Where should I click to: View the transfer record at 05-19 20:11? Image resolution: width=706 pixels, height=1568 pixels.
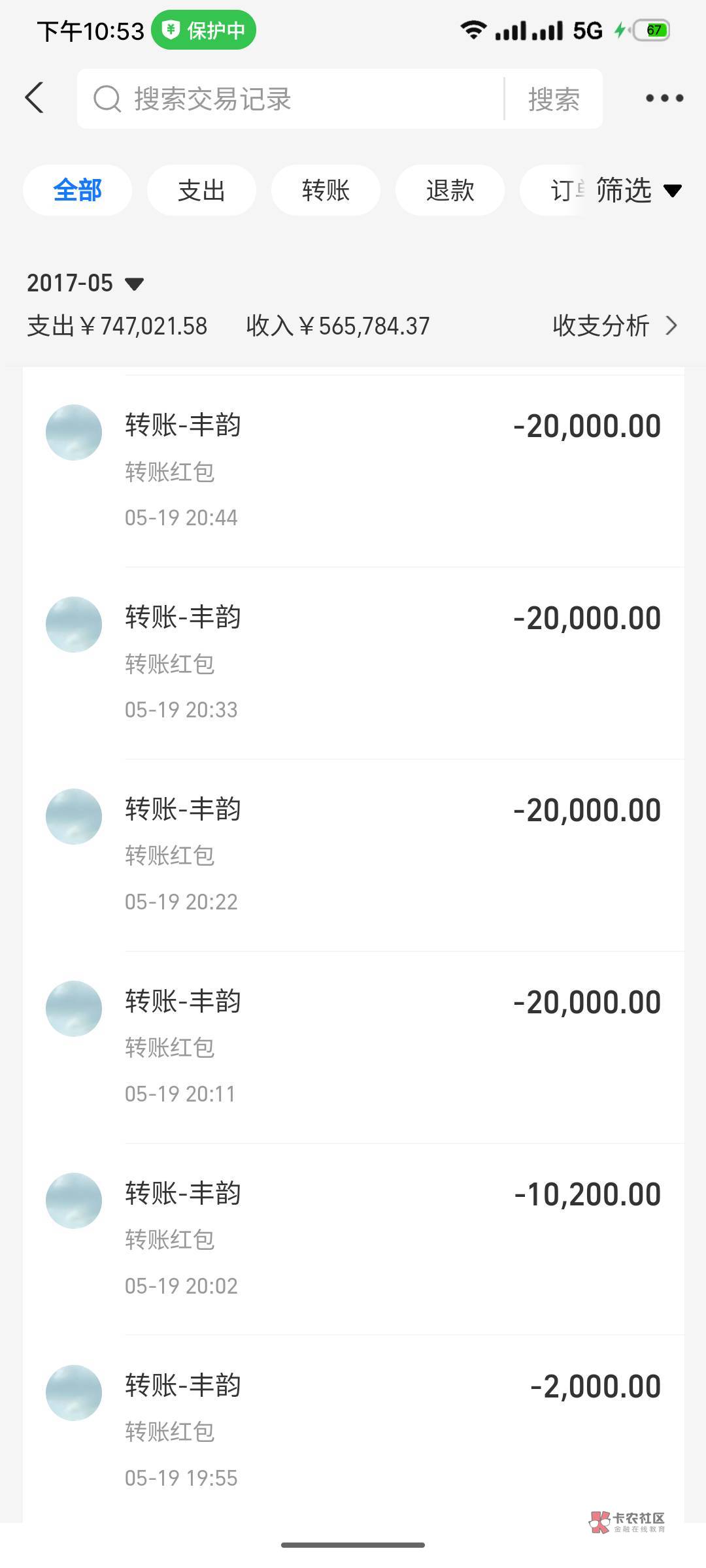(353, 1047)
